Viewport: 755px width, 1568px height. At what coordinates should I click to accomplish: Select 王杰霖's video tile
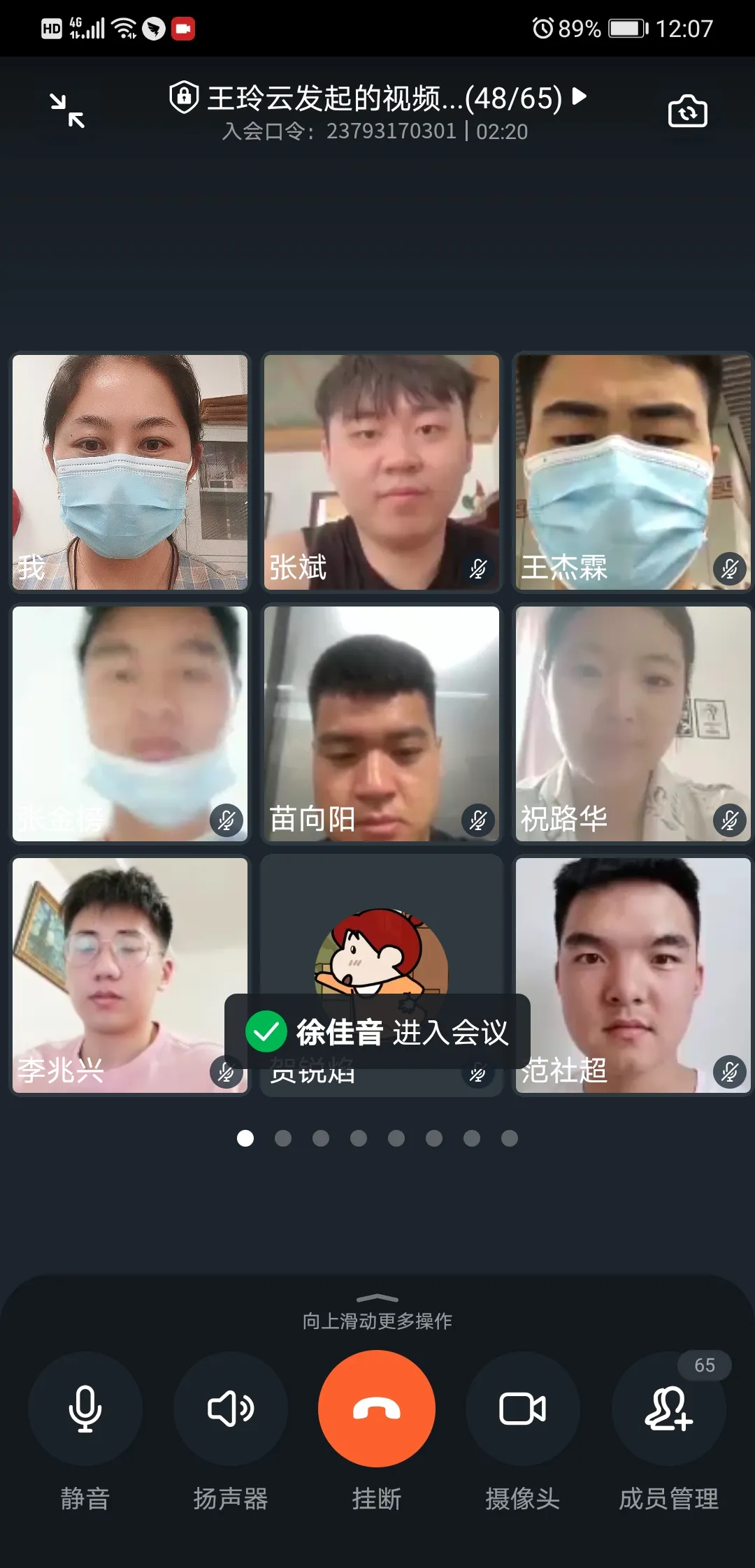point(633,472)
